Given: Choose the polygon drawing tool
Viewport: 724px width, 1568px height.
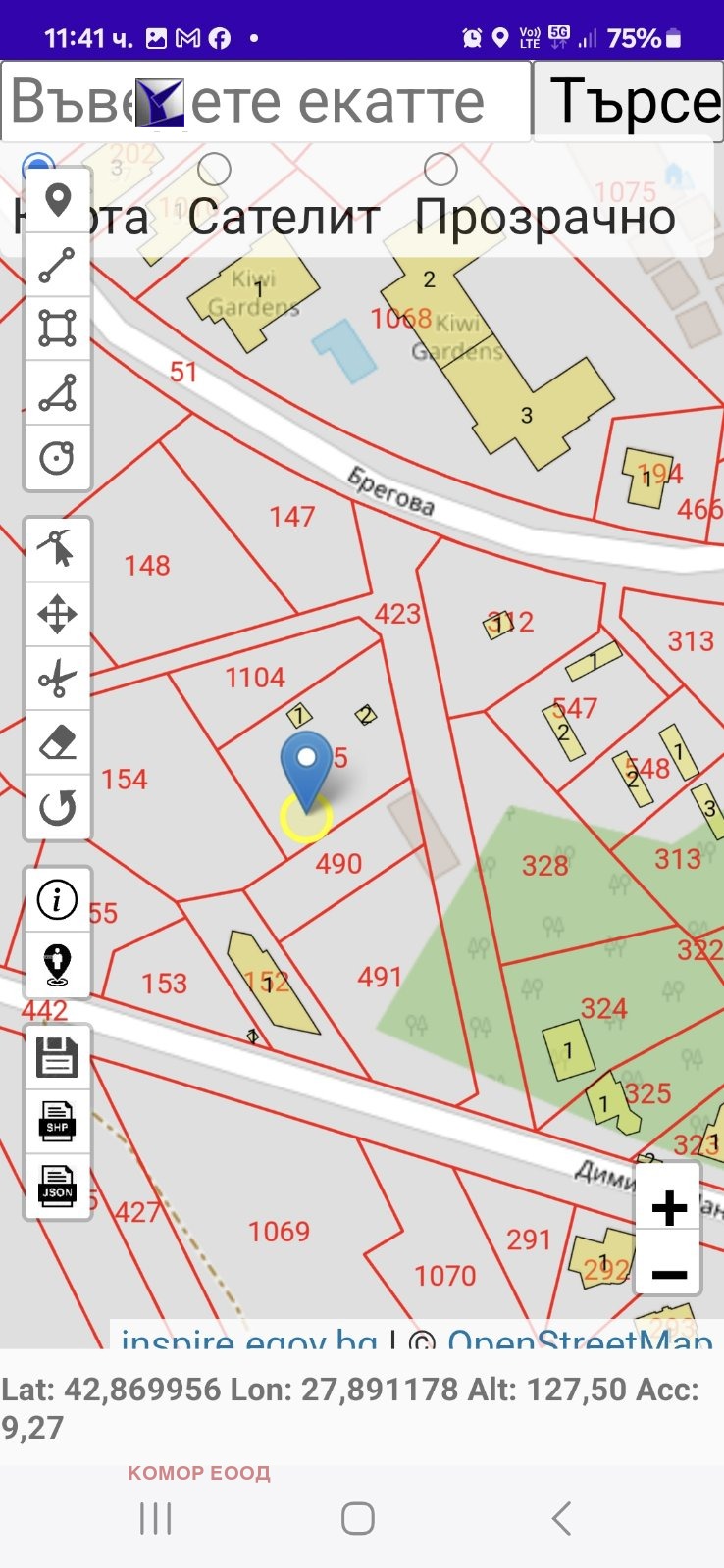Looking at the screenshot, I should click(58, 393).
